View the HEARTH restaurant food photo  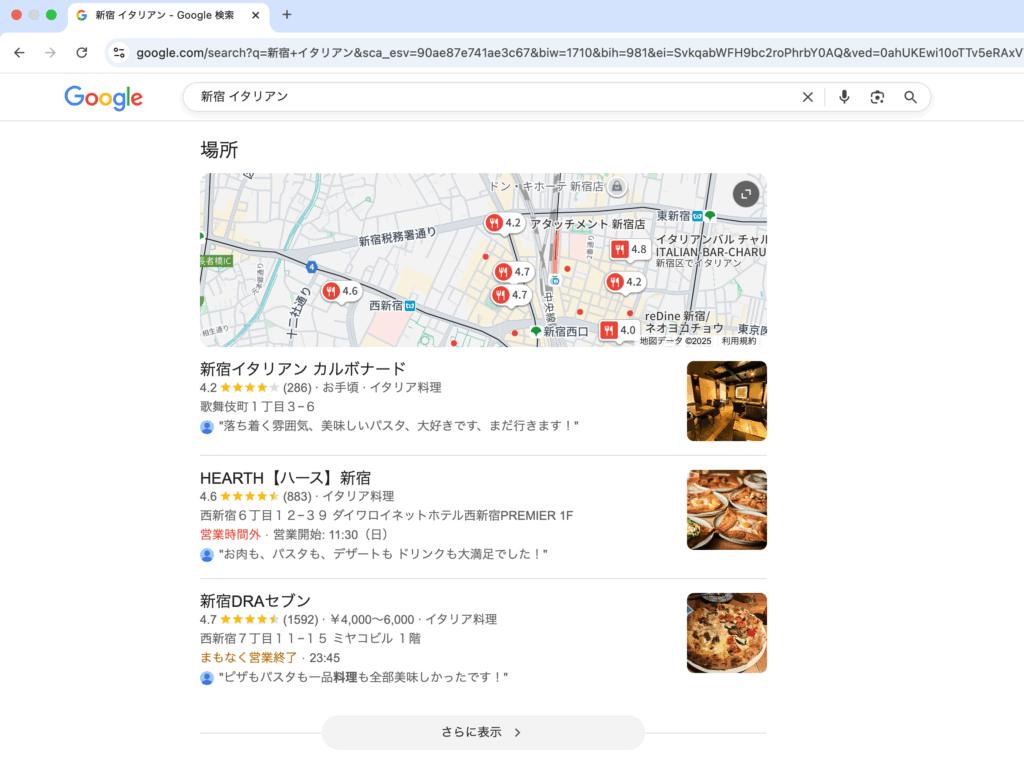(x=726, y=510)
